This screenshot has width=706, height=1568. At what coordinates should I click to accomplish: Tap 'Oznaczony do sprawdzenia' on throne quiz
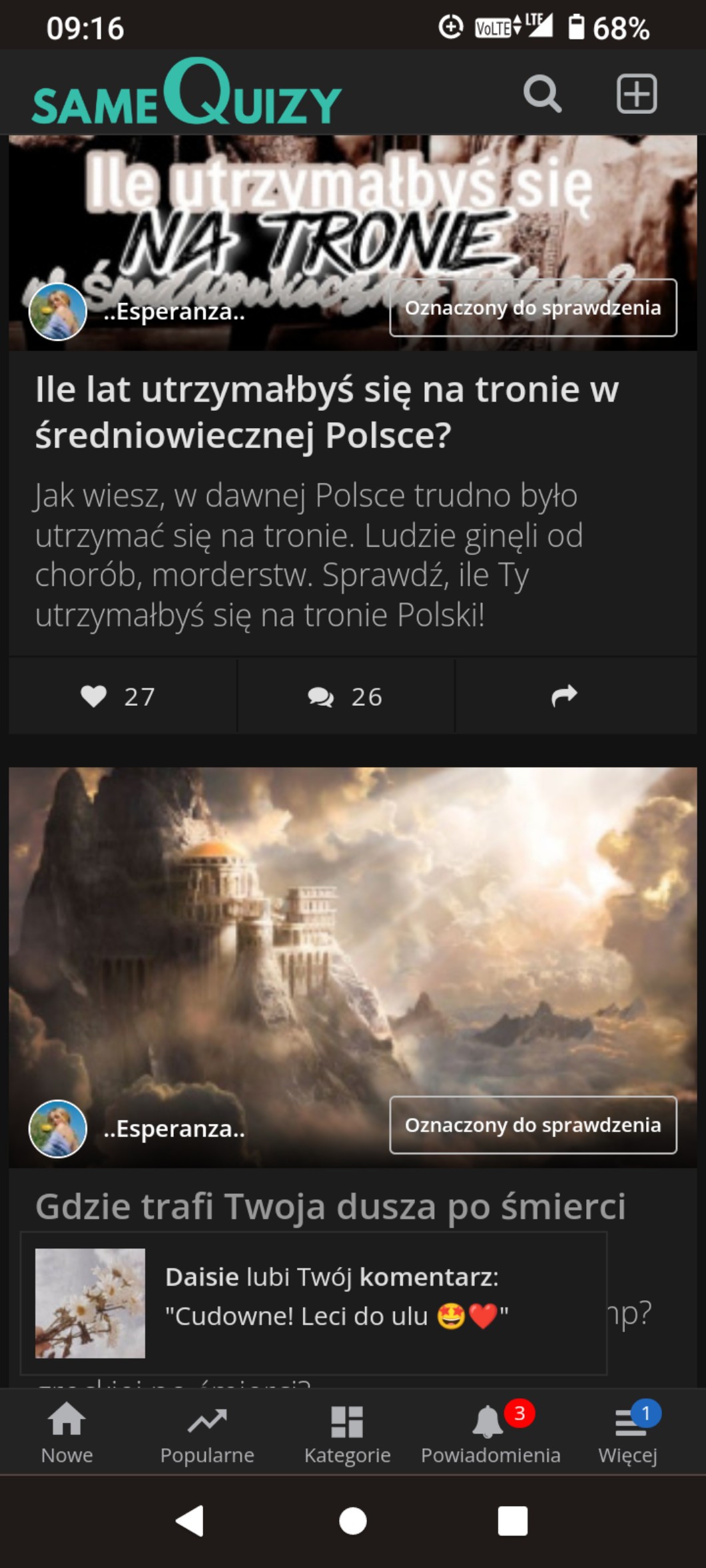[x=533, y=308]
